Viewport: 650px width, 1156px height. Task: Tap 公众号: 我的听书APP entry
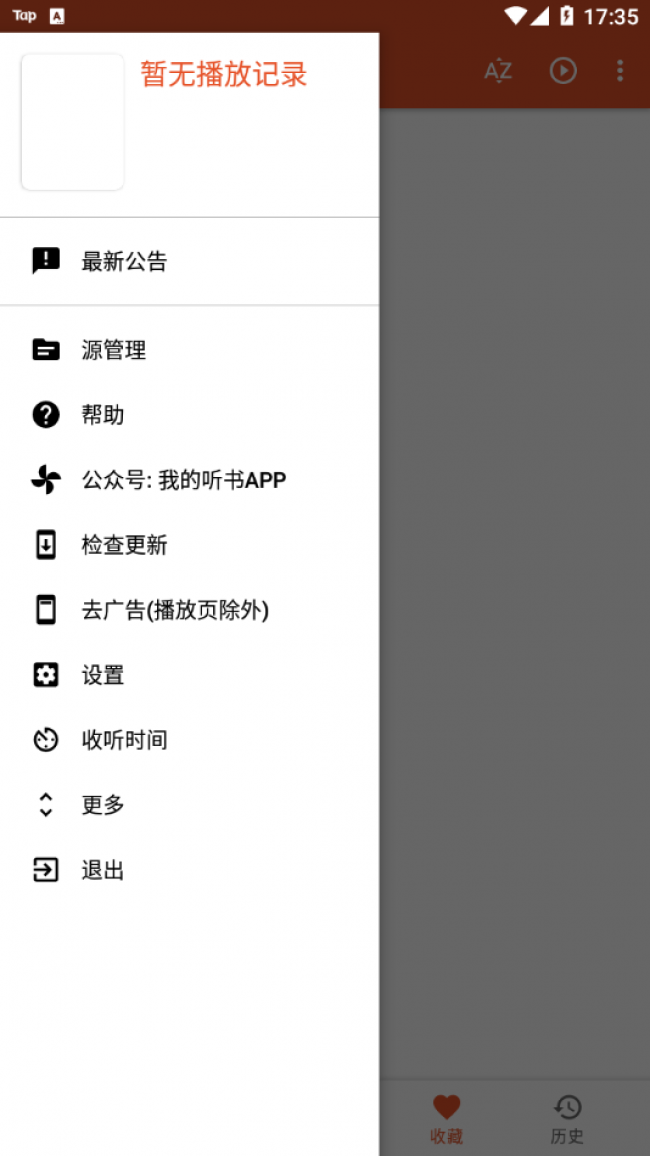pos(189,480)
